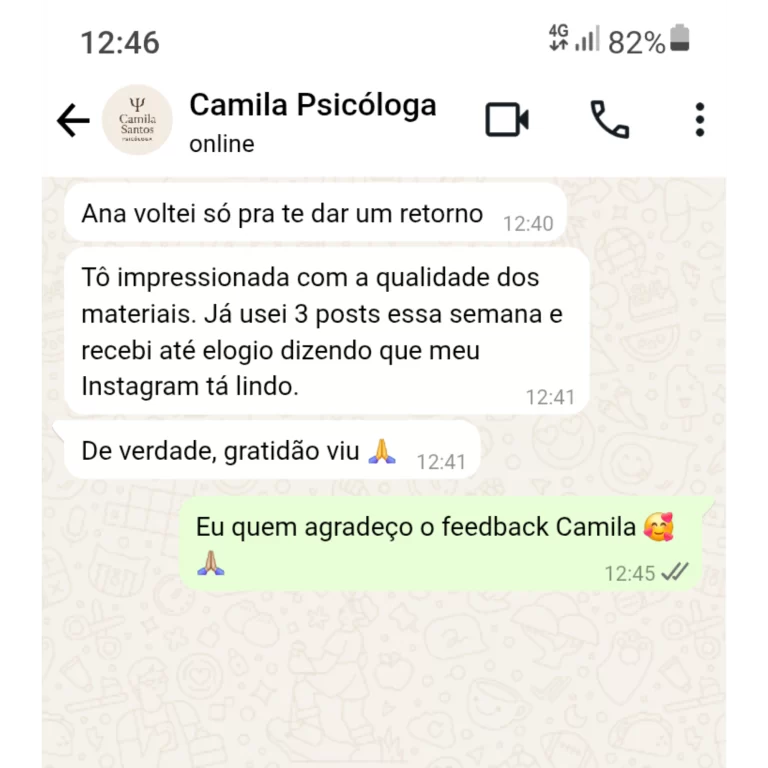768x768 pixels.
Task: Go back to the chat list
Action: [73, 121]
